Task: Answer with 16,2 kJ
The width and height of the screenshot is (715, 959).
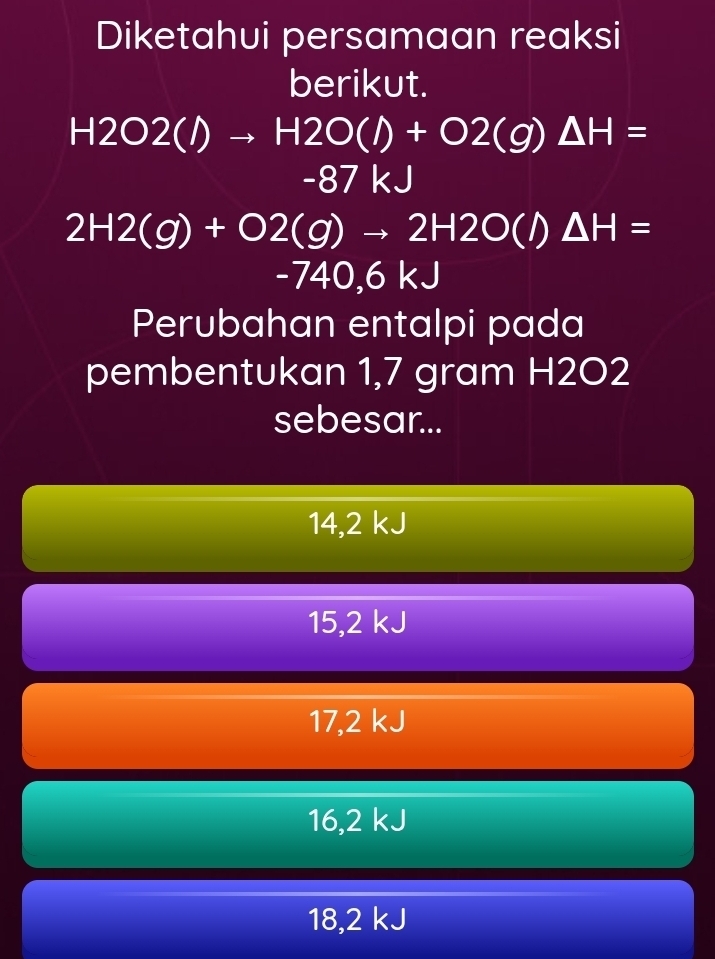Action: 357,822
